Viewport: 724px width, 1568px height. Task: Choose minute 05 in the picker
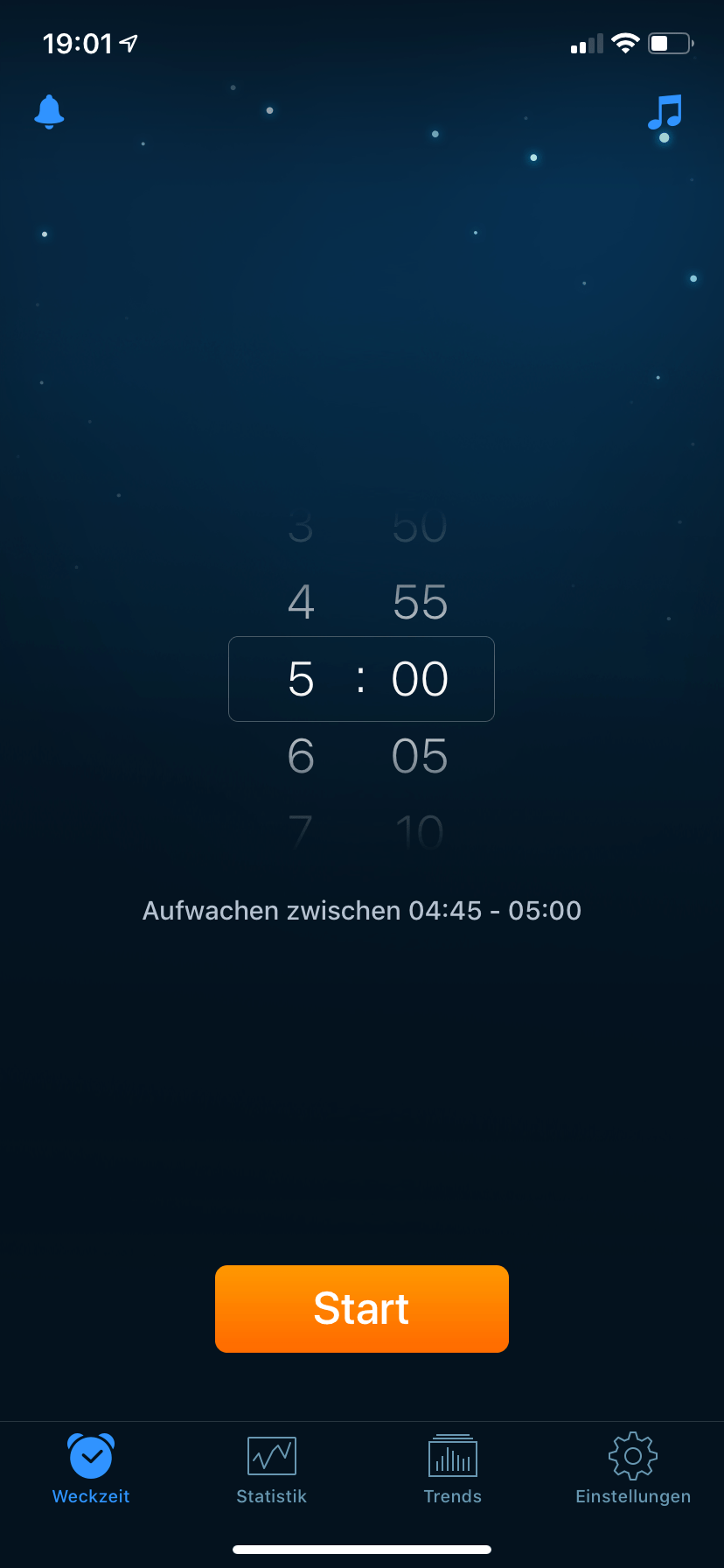click(x=420, y=756)
